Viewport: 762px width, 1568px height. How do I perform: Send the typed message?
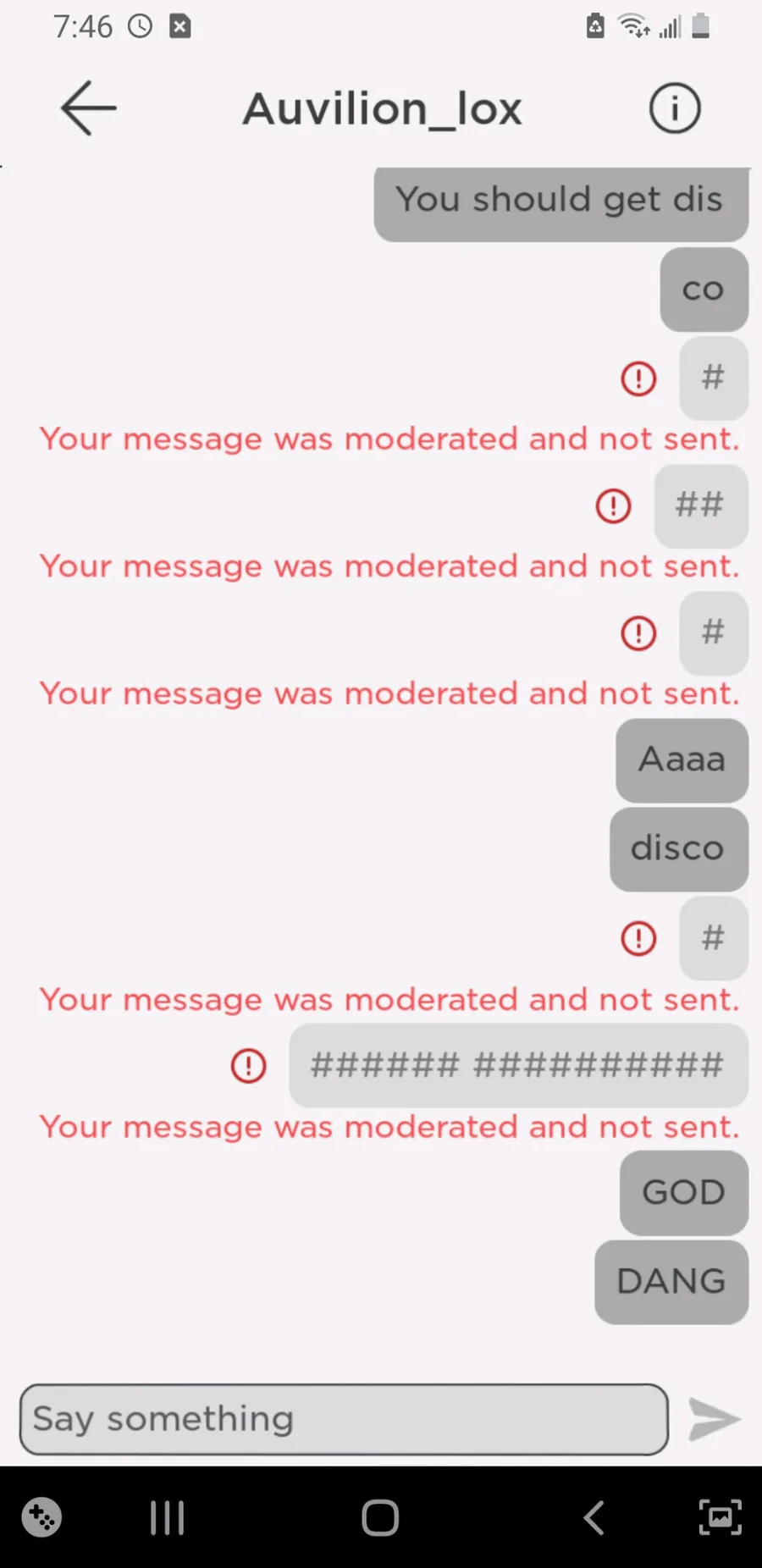point(714,1419)
